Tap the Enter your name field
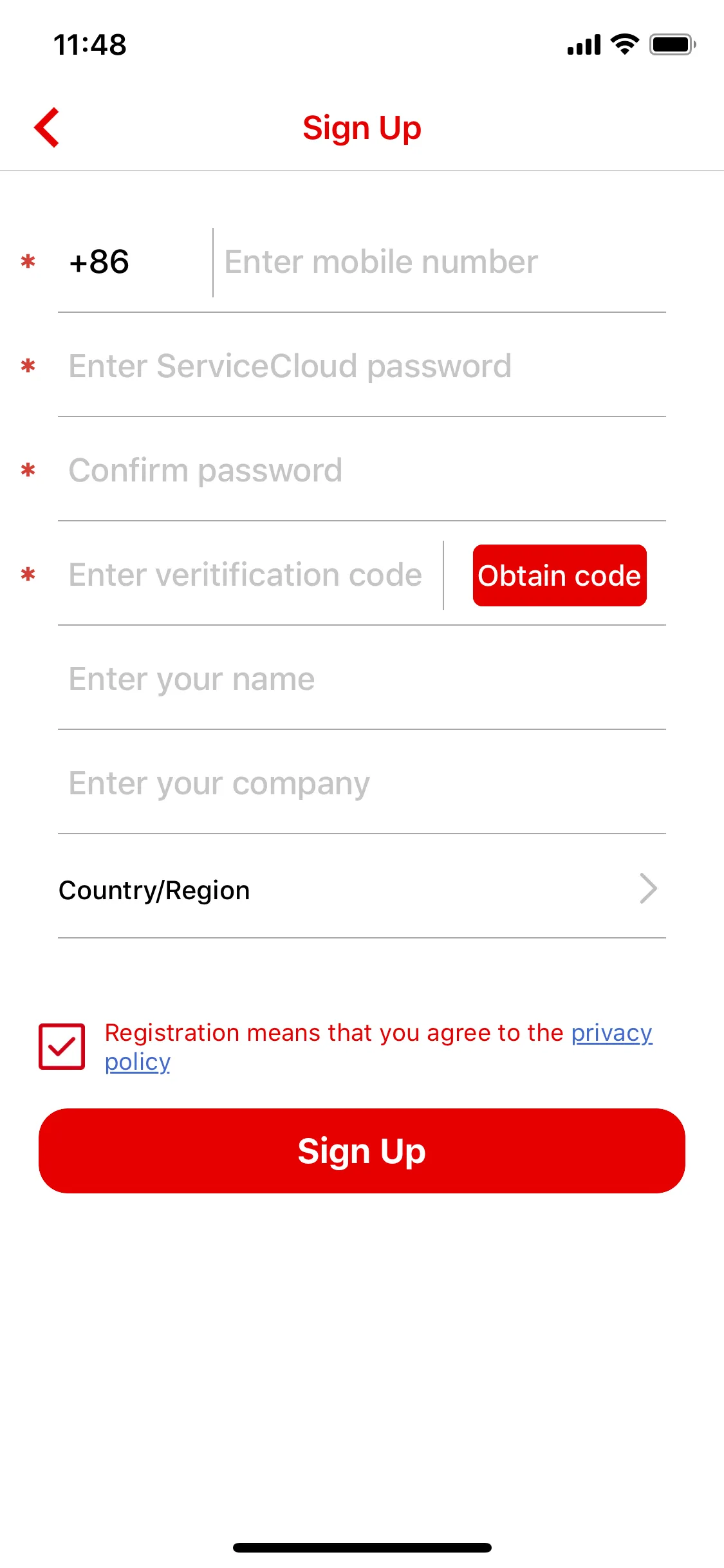The height and width of the screenshot is (1568, 724). coord(362,679)
